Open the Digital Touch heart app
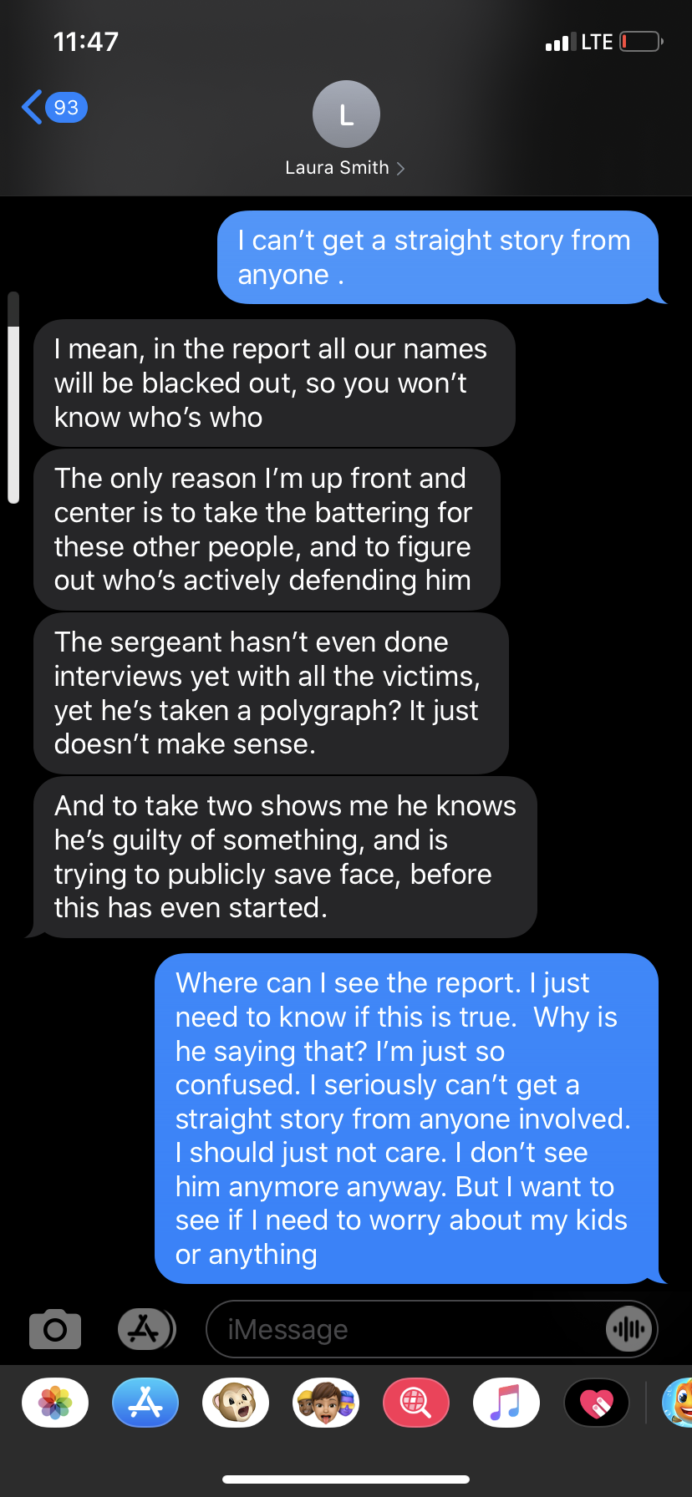The image size is (692, 1497). click(596, 1403)
